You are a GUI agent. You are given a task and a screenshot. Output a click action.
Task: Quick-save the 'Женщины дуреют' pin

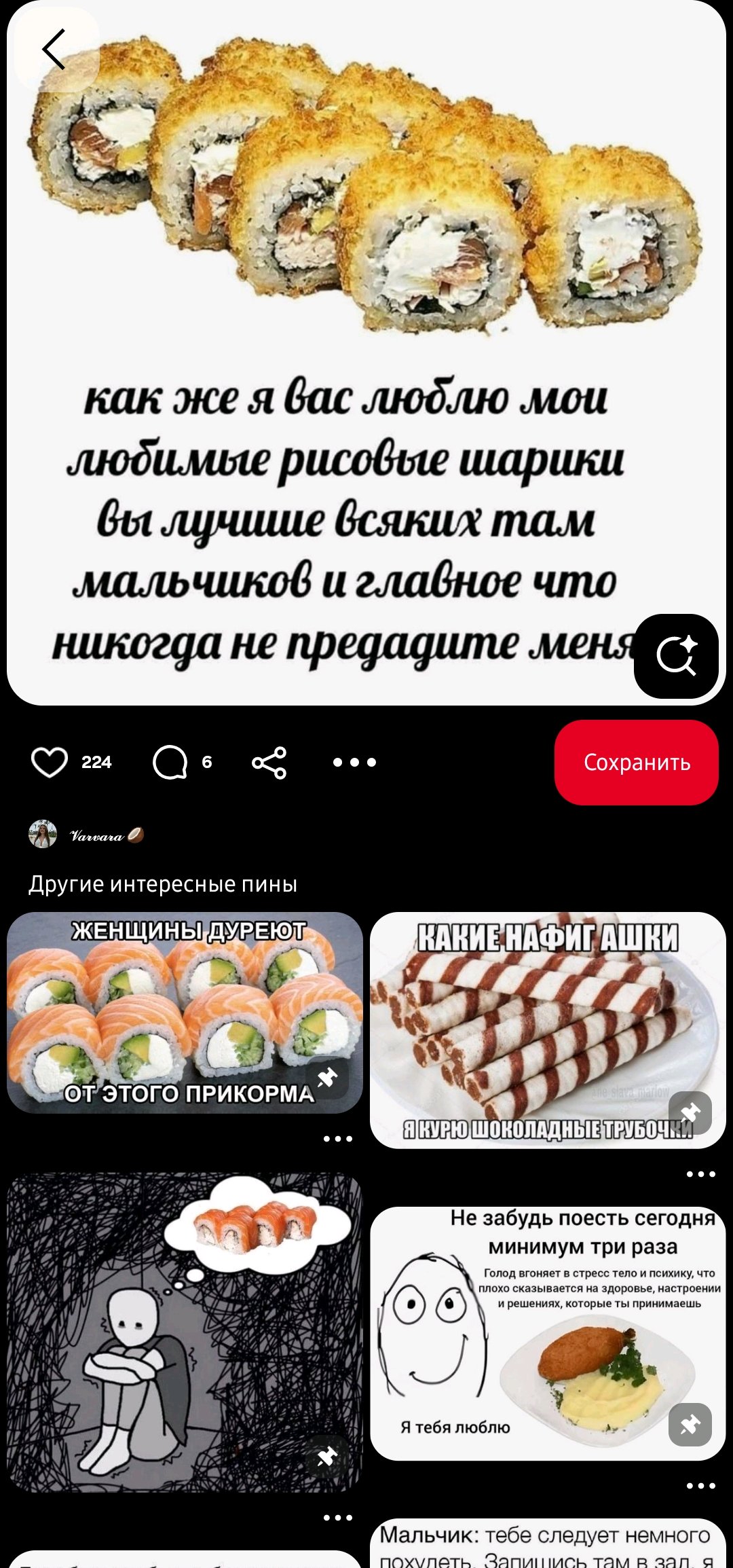(327, 1078)
